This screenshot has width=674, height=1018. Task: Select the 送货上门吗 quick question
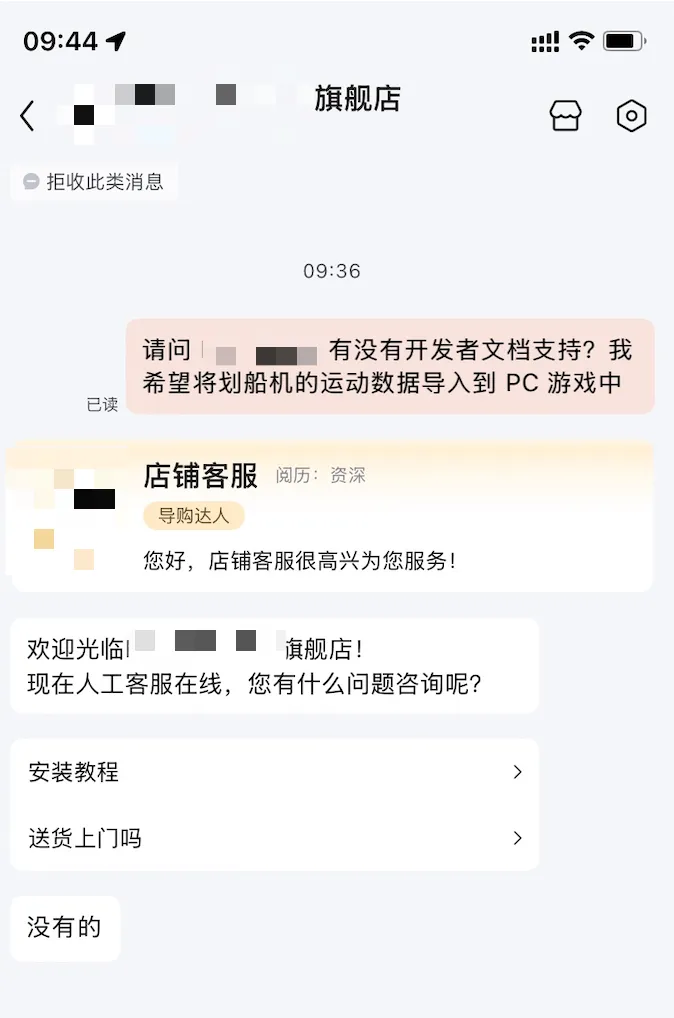[x=274, y=838]
